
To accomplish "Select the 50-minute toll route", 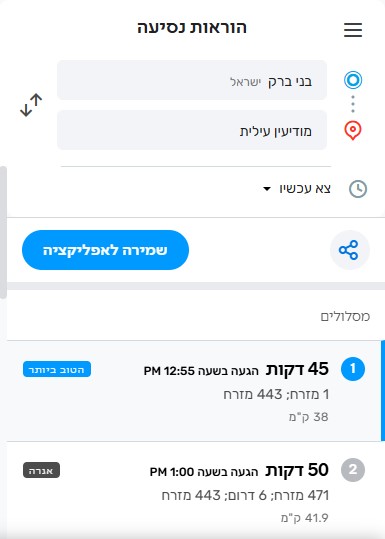I will coord(194,491).
